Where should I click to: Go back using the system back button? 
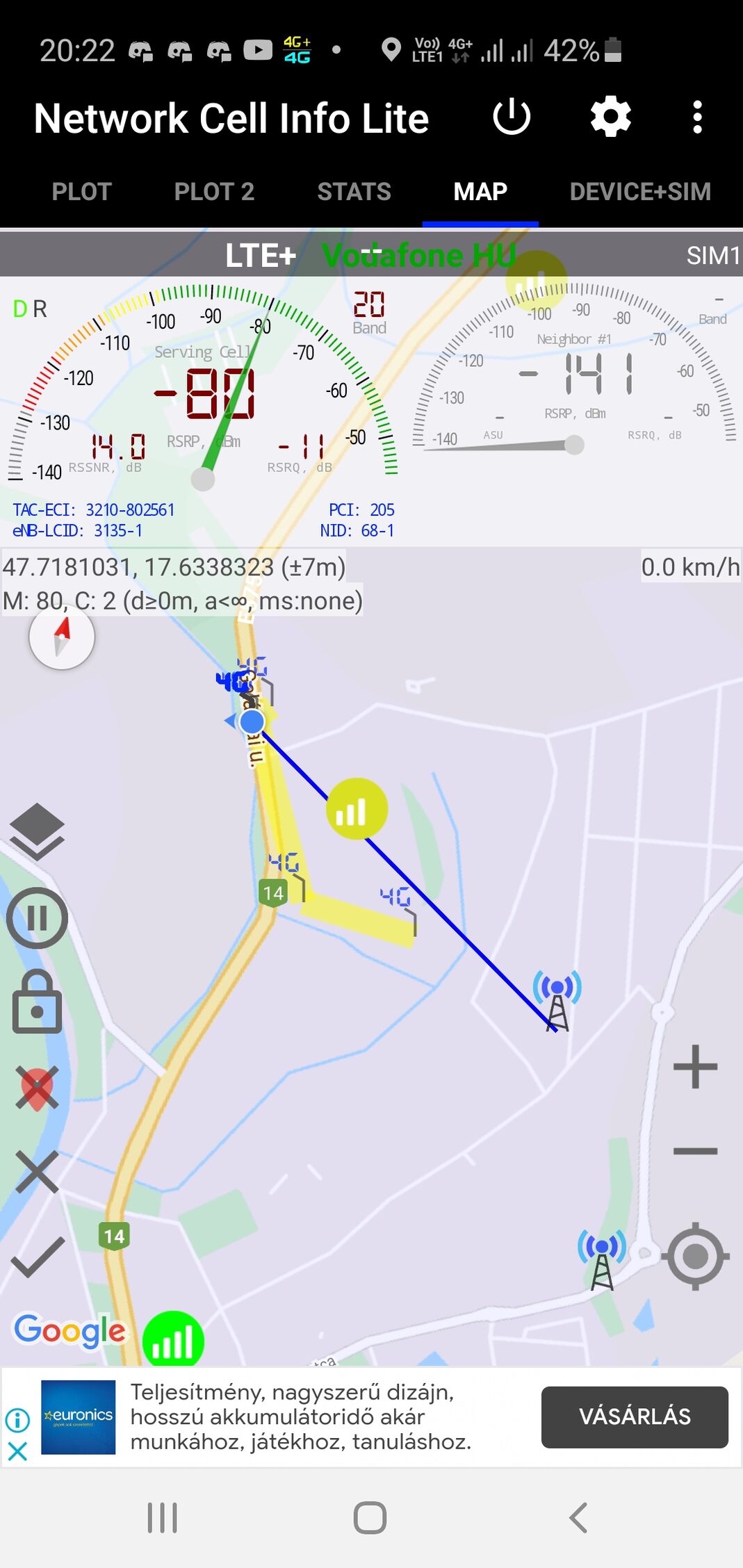[x=578, y=1517]
